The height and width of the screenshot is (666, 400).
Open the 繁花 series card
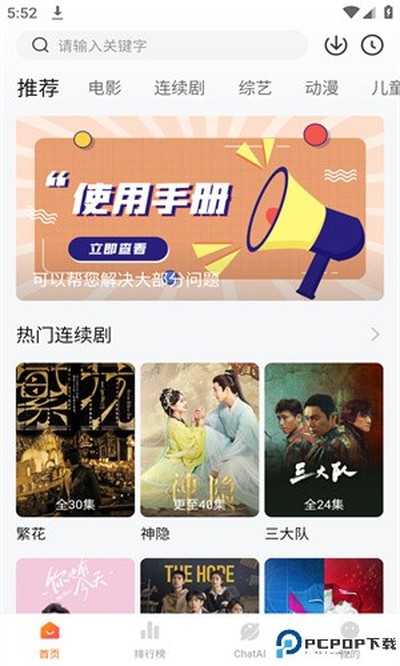(x=75, y=452)
